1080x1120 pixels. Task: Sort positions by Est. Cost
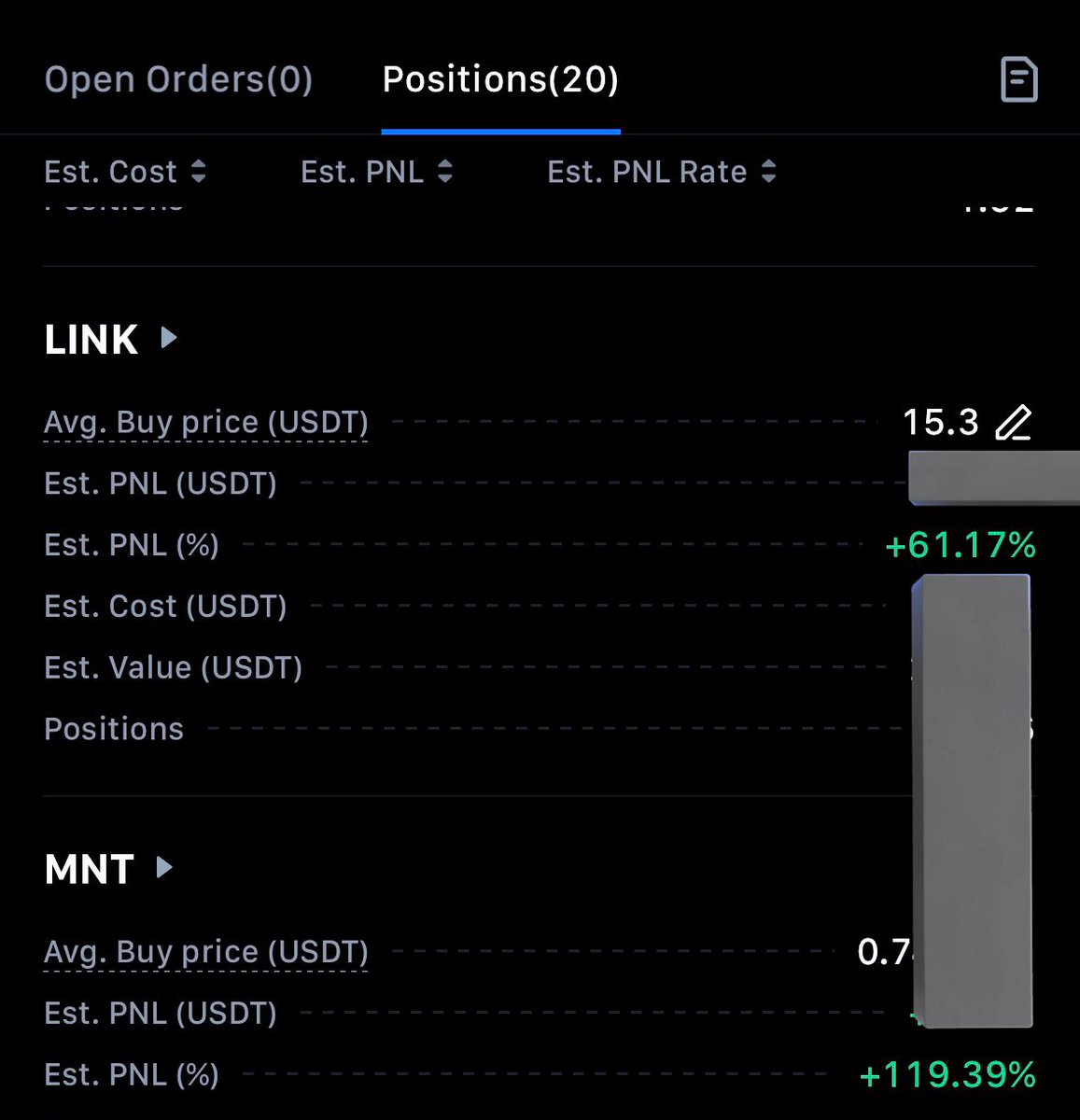coord(125,172)
